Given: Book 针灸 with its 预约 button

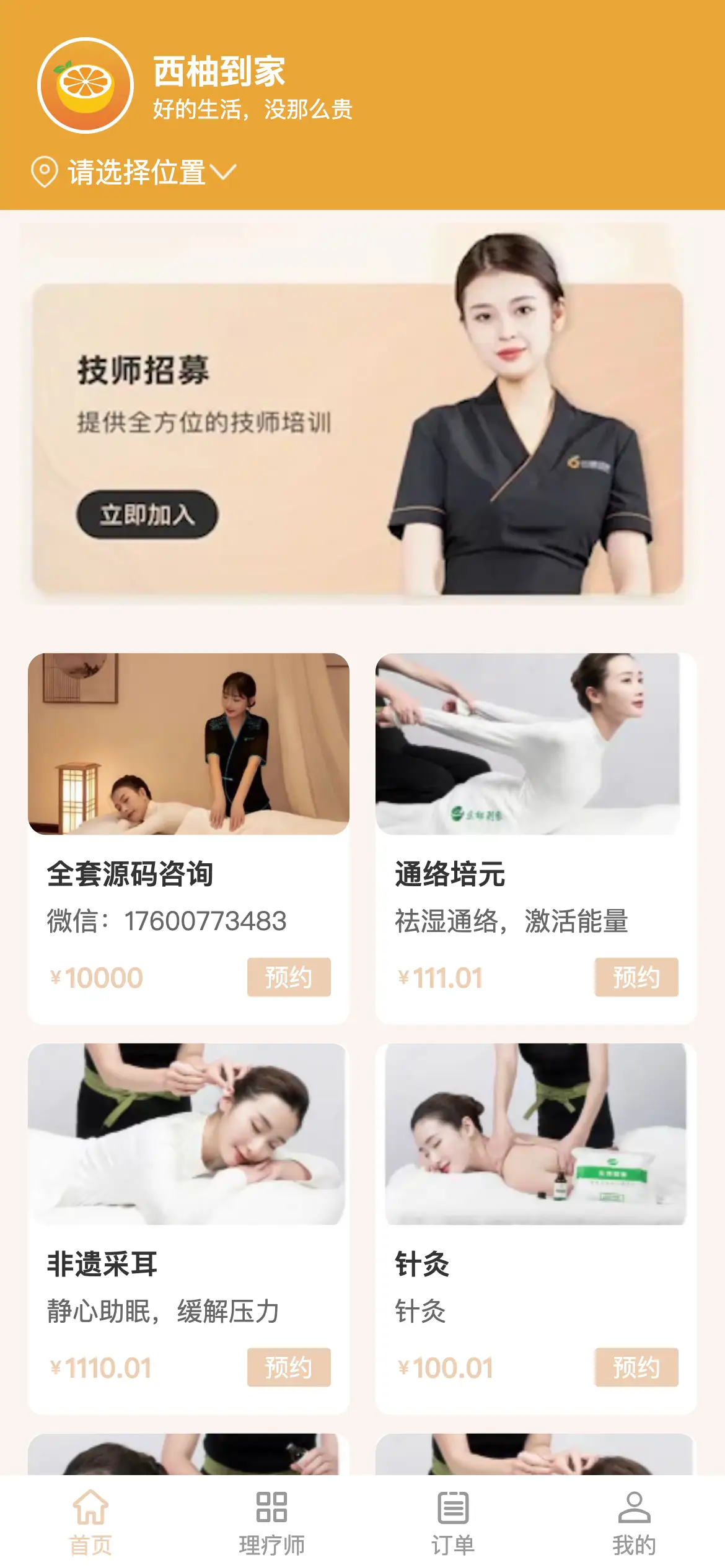Looking at the screenshot, I should point(636,1367).
